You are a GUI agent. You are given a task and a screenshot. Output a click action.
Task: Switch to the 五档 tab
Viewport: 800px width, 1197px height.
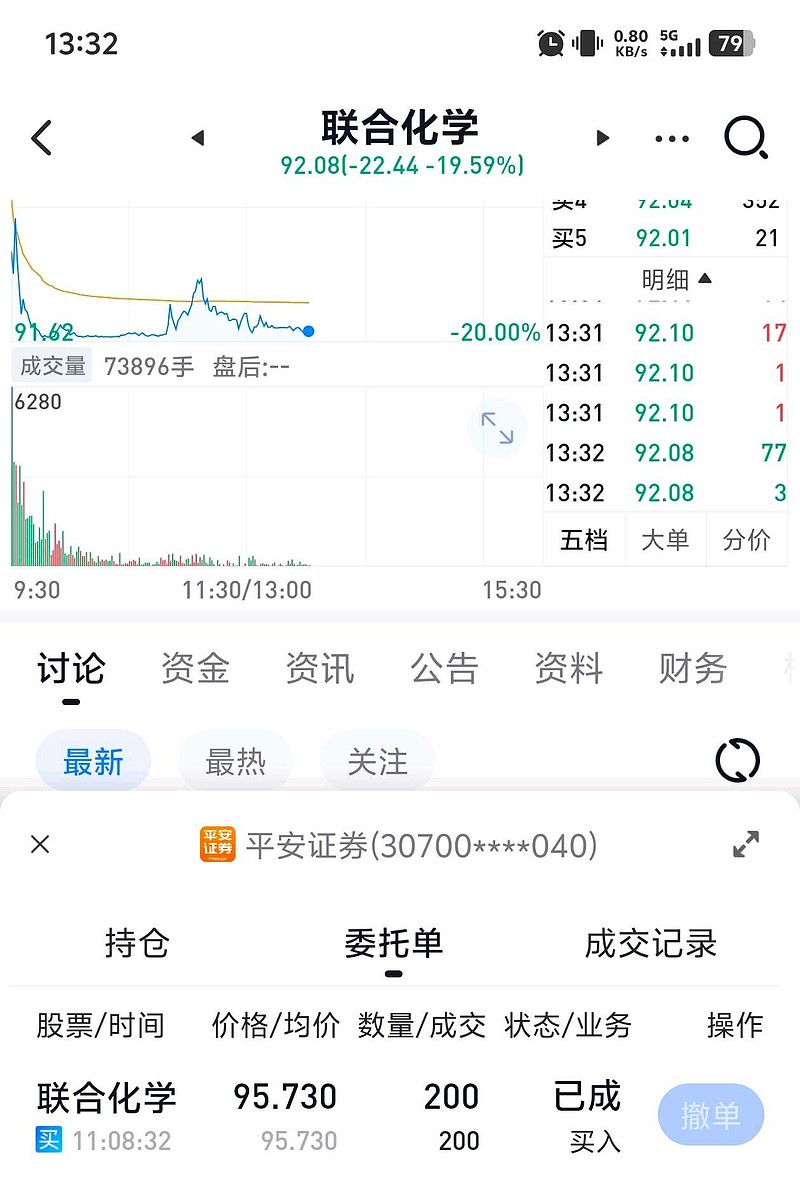(x=584, y=540)
